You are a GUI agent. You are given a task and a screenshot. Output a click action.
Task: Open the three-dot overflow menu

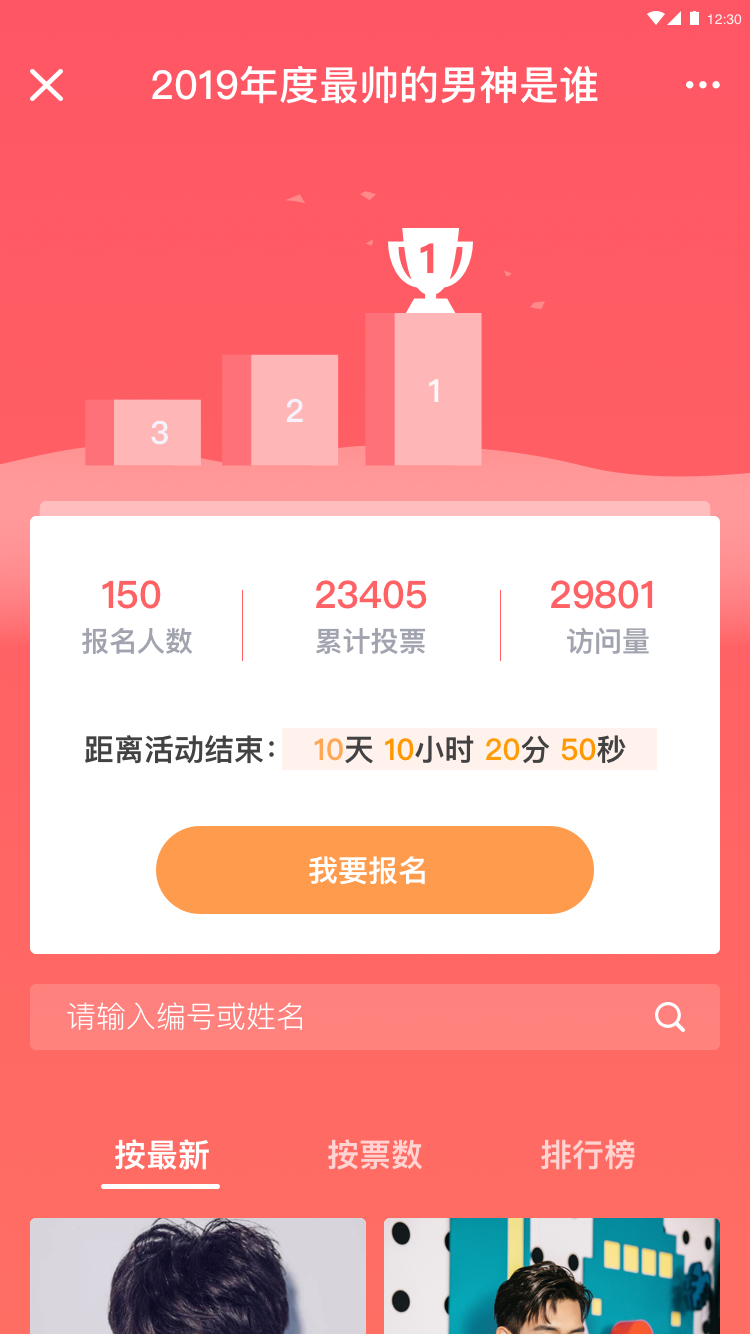tap(702, 86)
